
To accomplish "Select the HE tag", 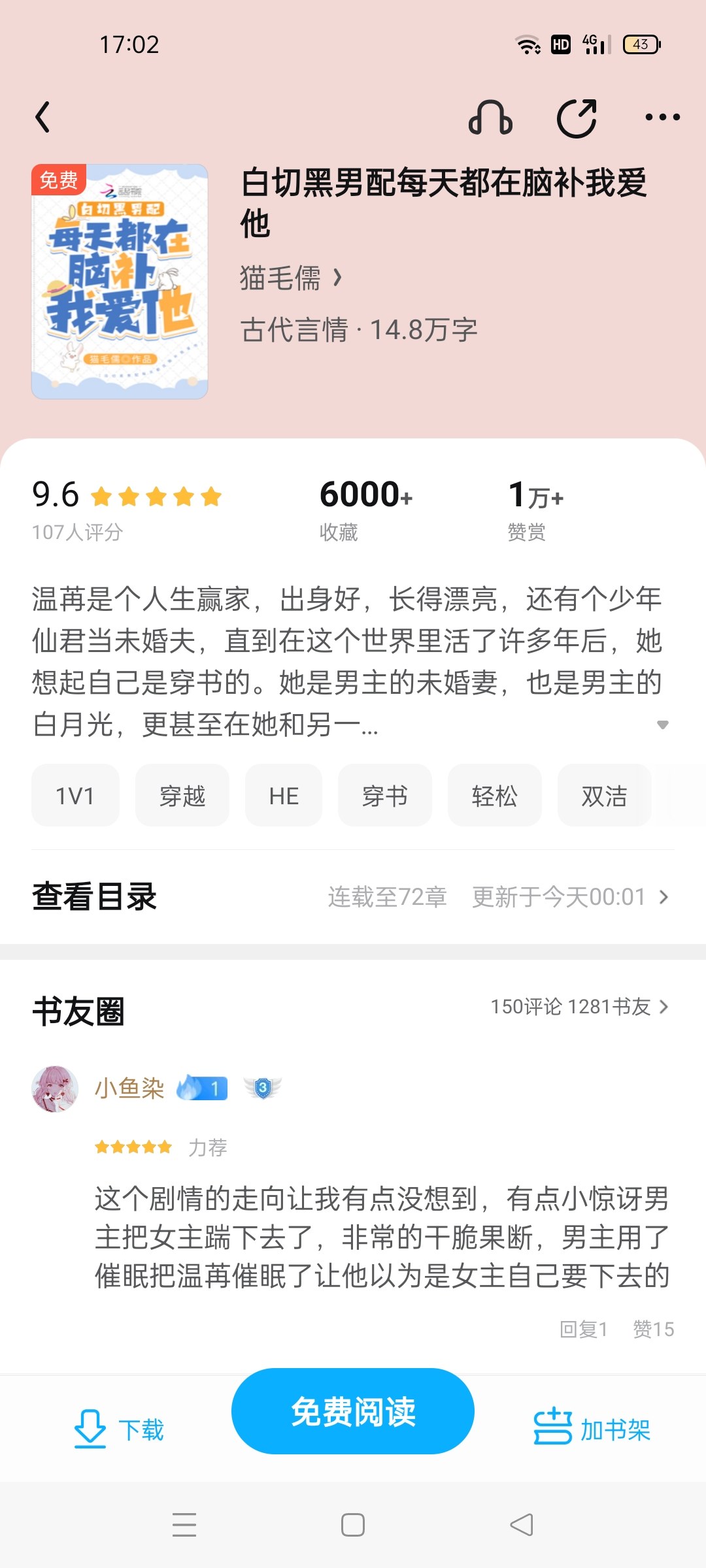I will pos(284,796).
